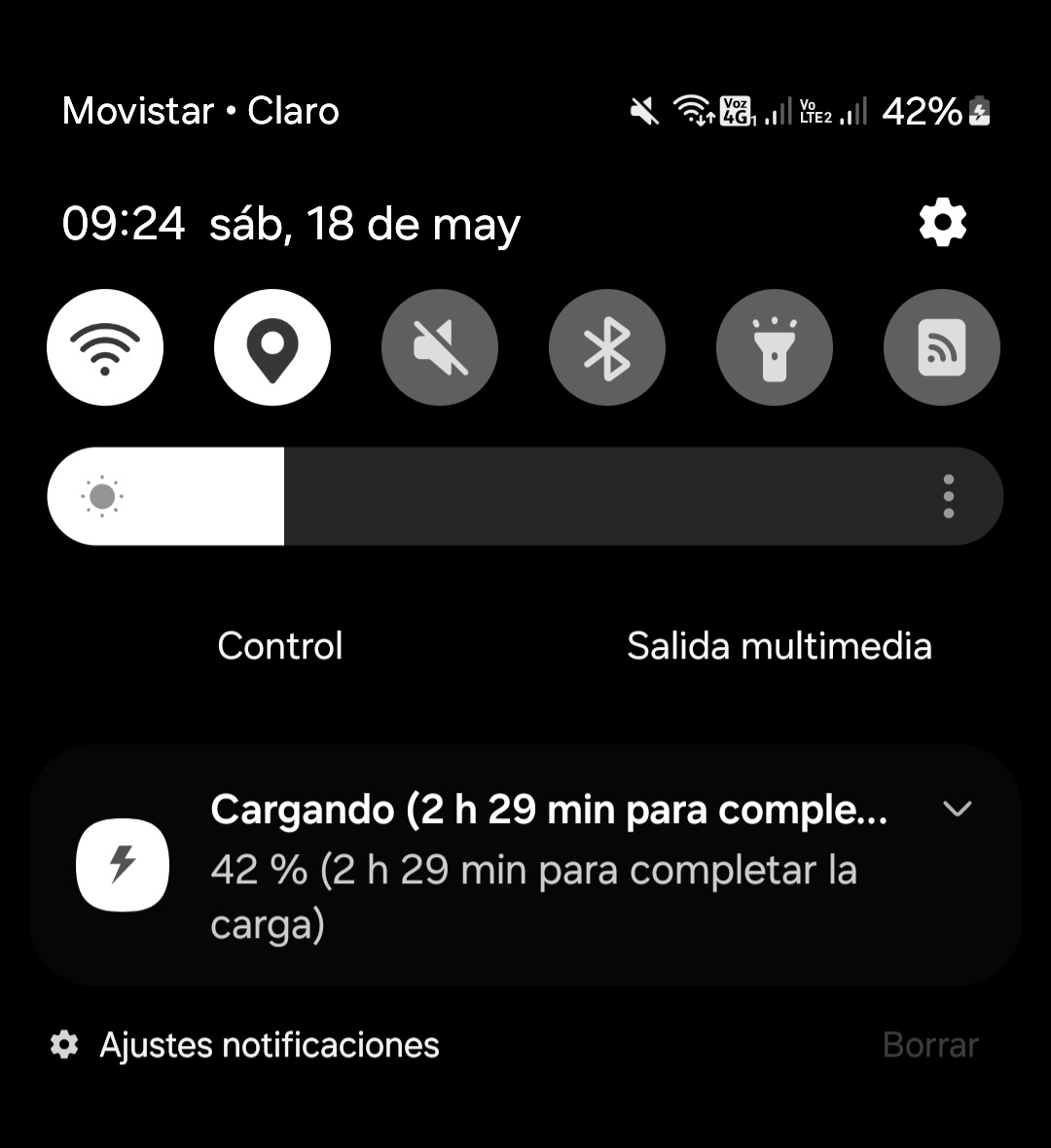Tap the Smart View cast icon

(942, 347)
